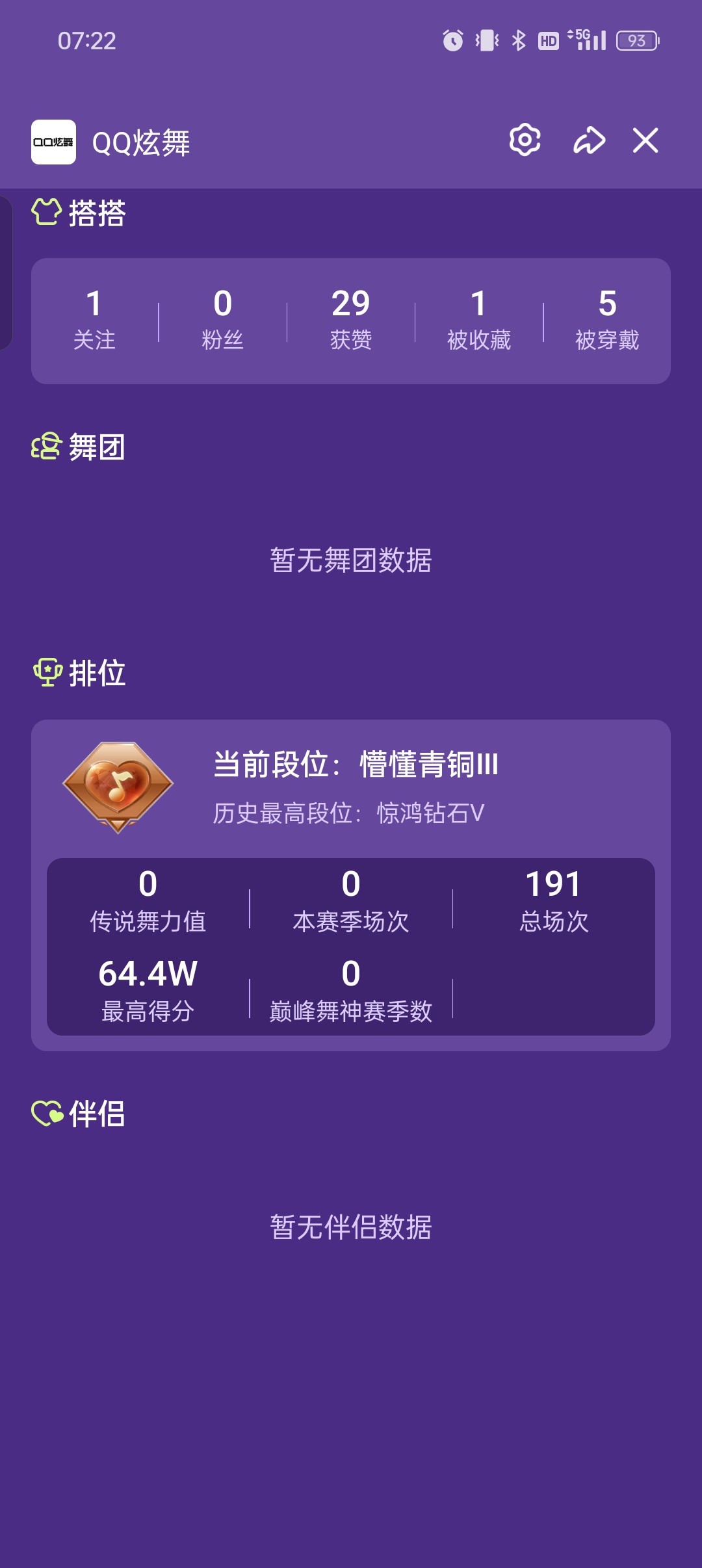Open the 被穿戴 stat
Image resolution: width=702 pixels, height=1568 pixels.
point(607,320)
